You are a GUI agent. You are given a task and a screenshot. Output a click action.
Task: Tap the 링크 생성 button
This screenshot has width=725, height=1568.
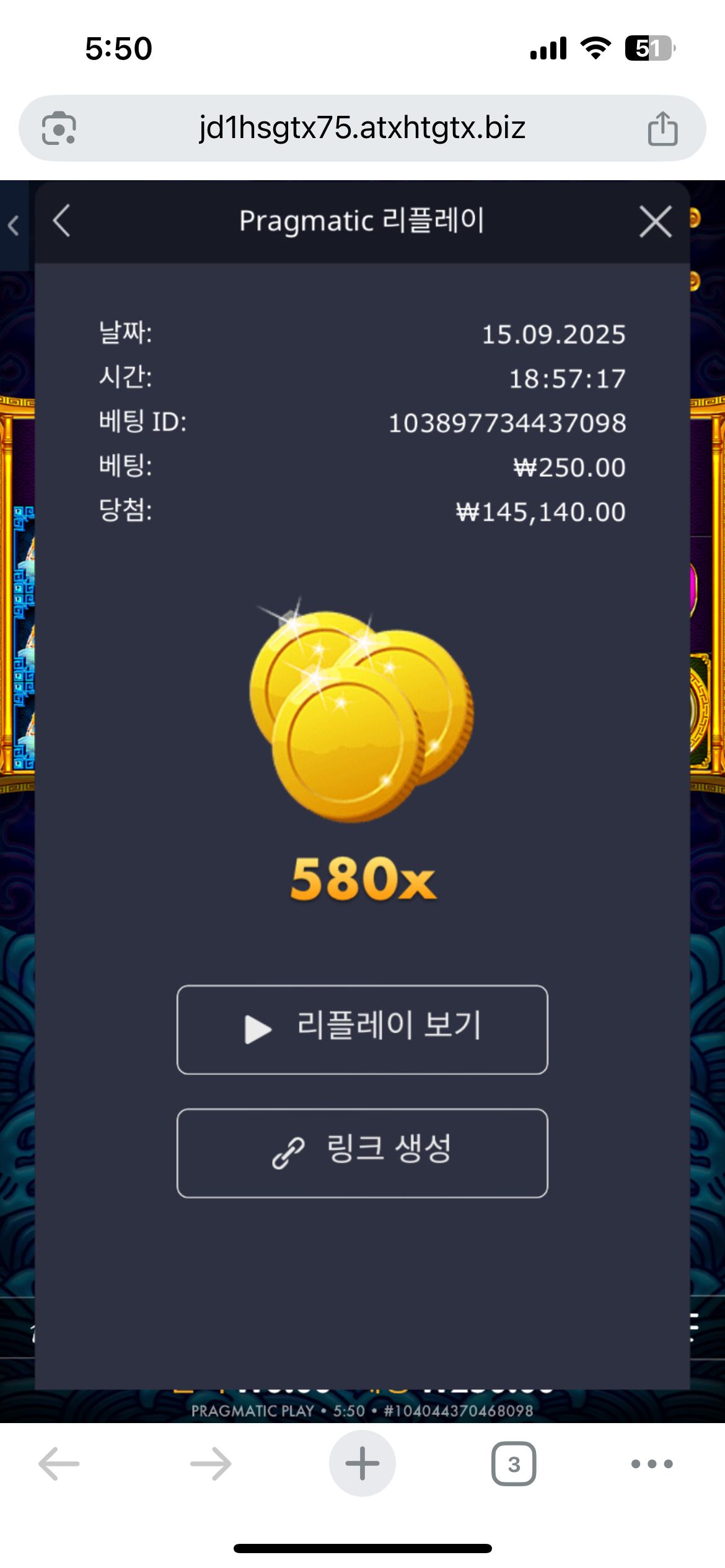coord(362,1152)
